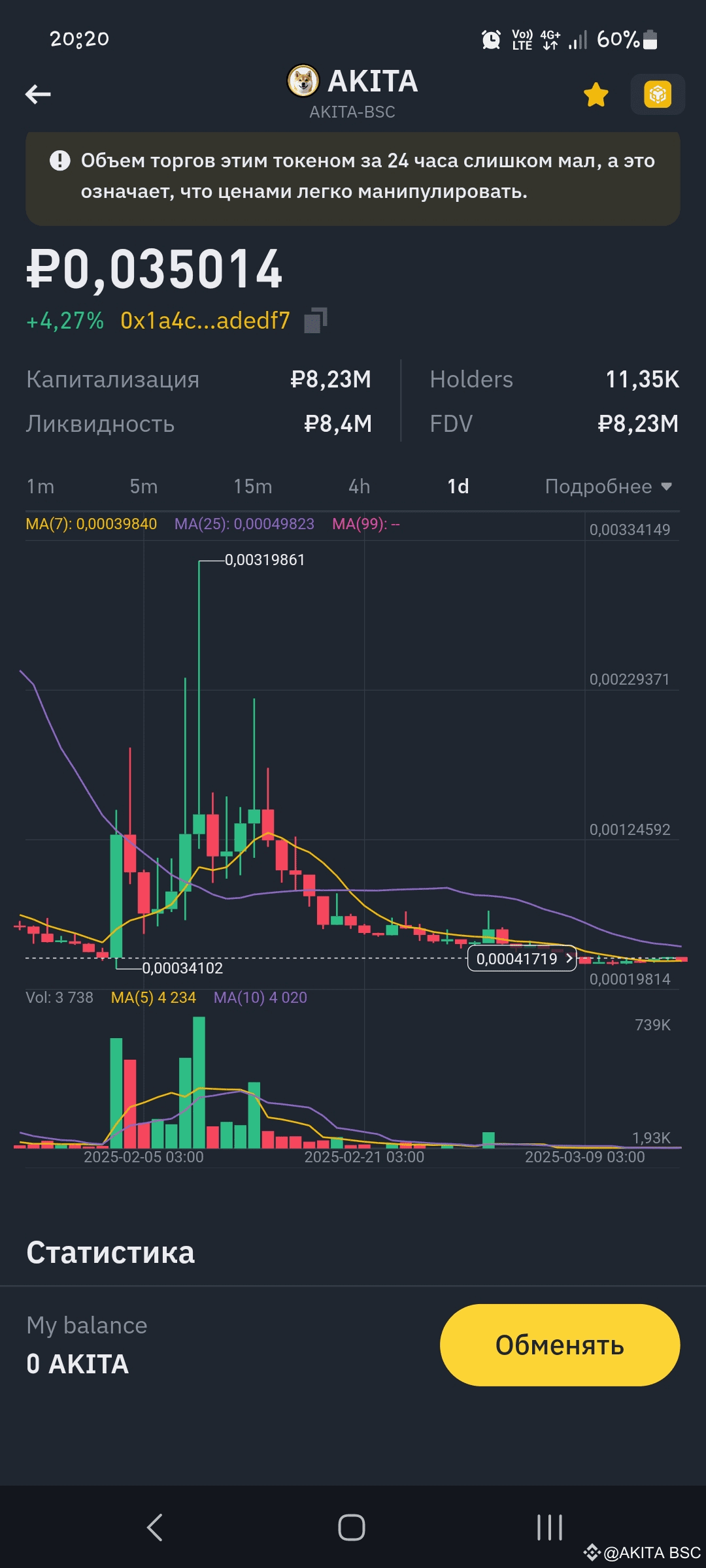Image resolution: width=706 pixels, height=1568 pixels.
Task: Select the 5m chart interval
Action: coord(144,487)
